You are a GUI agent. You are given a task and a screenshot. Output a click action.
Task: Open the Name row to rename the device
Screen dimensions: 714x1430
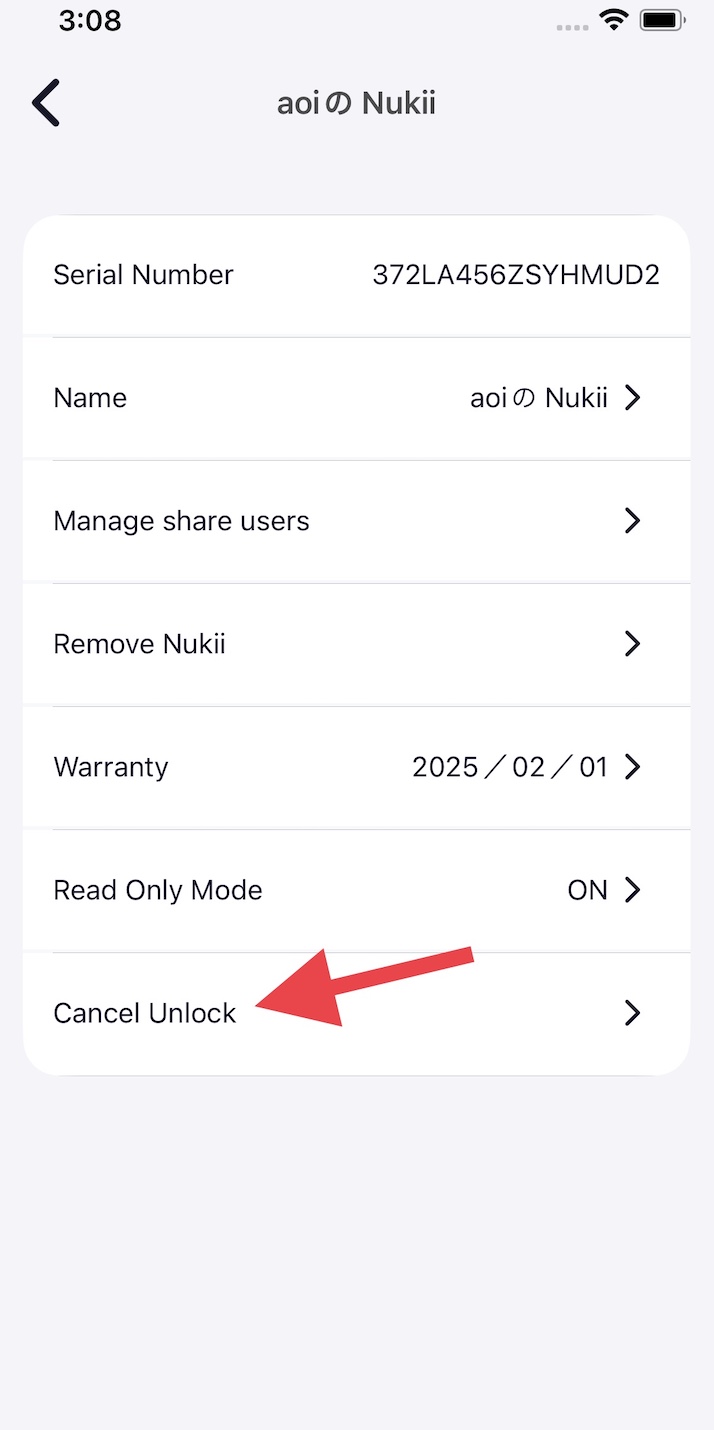[x=356, y=398]
